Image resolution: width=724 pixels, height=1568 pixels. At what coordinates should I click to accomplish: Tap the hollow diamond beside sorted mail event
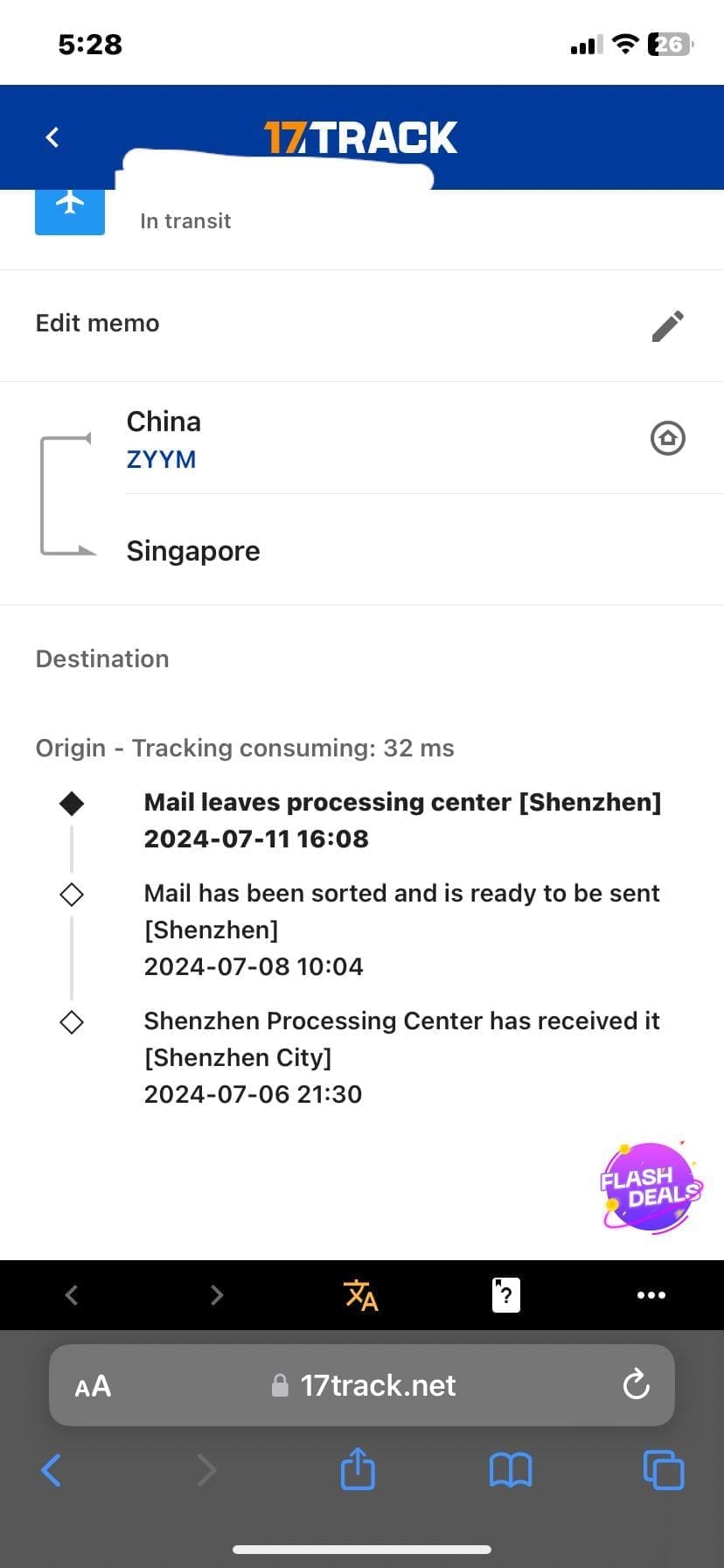click(x=72, y=894)
